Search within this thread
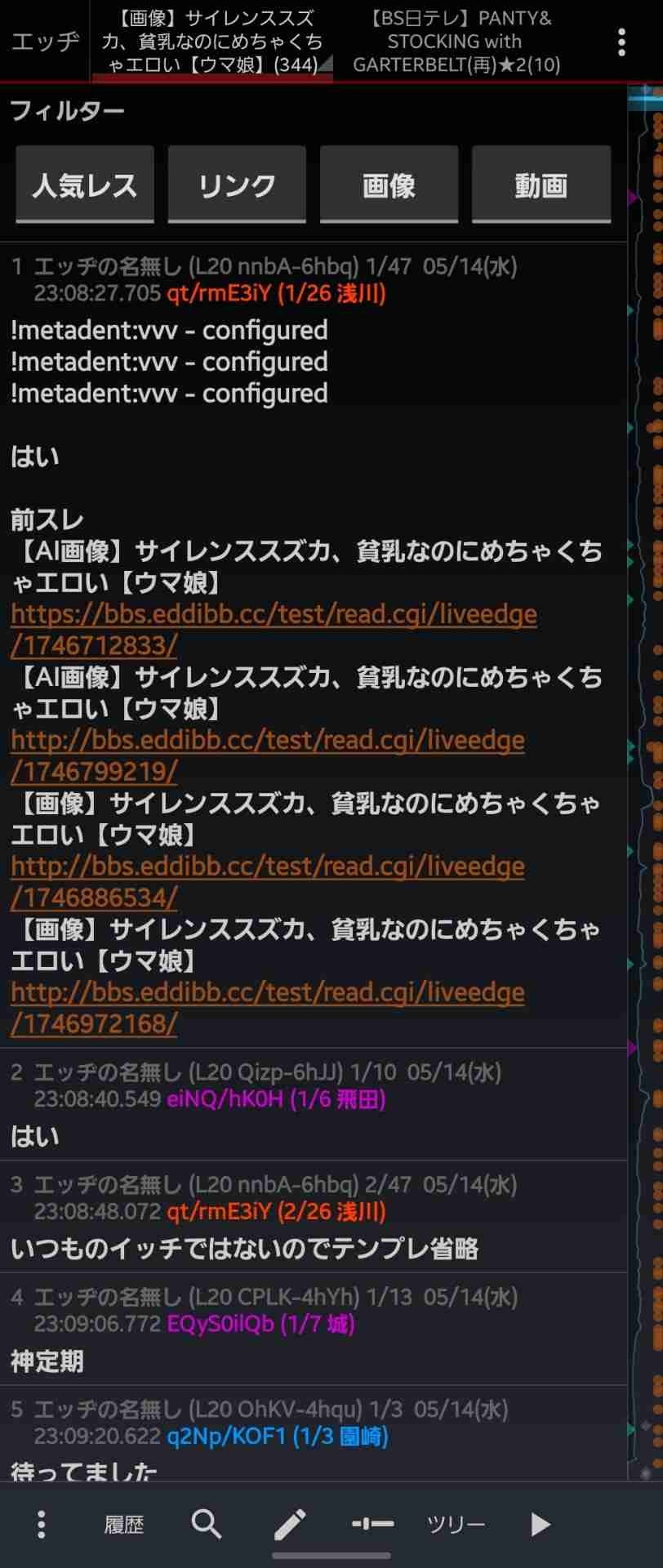The width and height of the screenshot is (663, 1568). coord(207,1524)
